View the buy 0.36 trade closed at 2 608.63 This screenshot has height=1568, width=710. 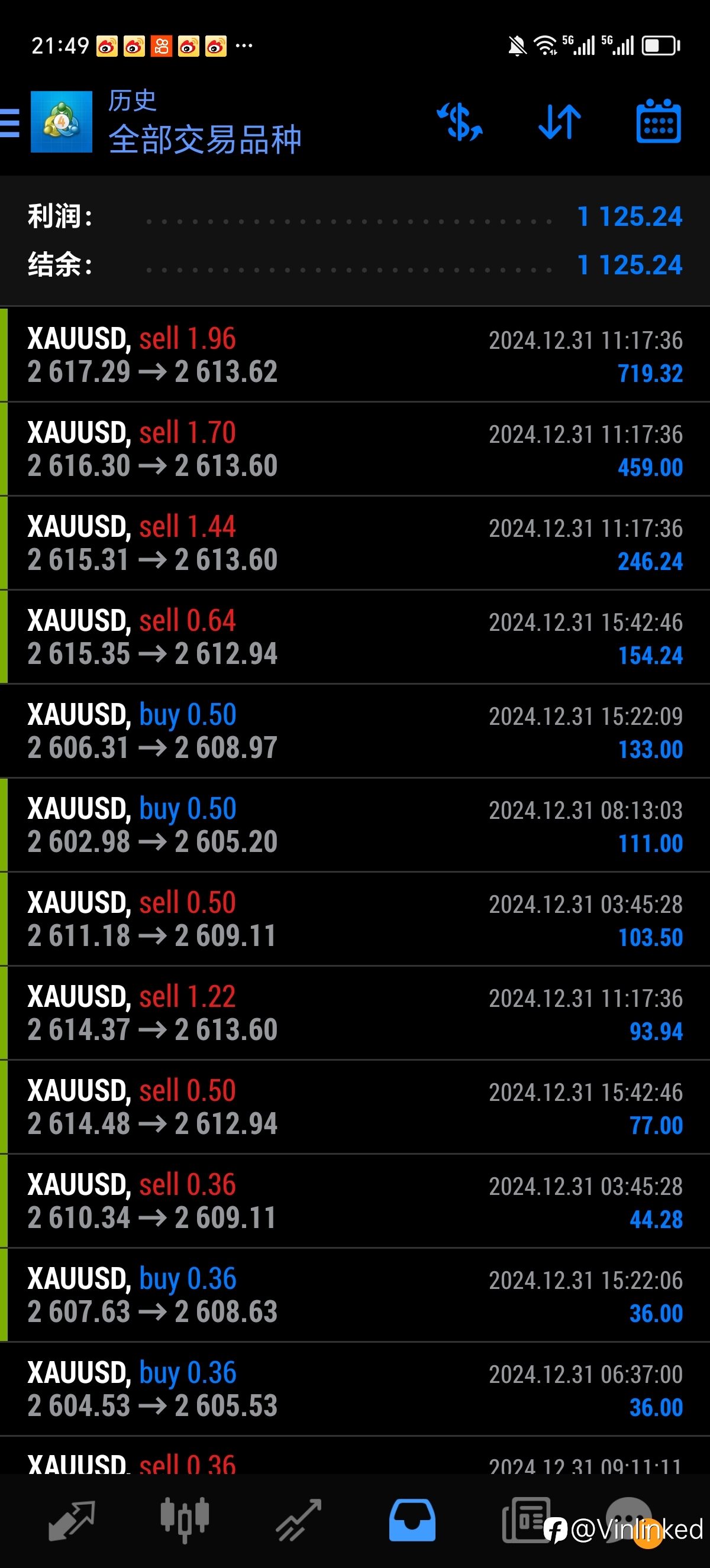click(x=355, y=1295)
